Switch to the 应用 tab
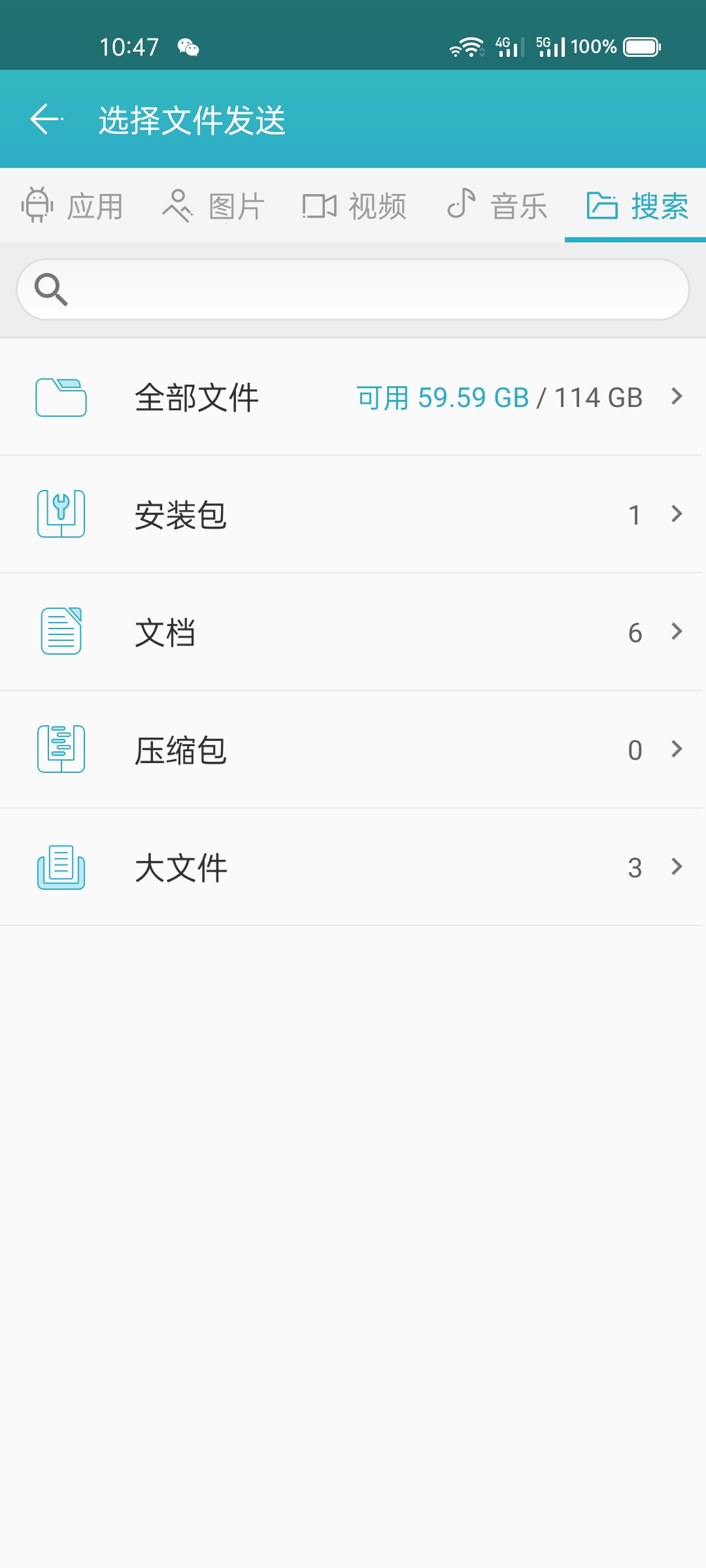 73,206
